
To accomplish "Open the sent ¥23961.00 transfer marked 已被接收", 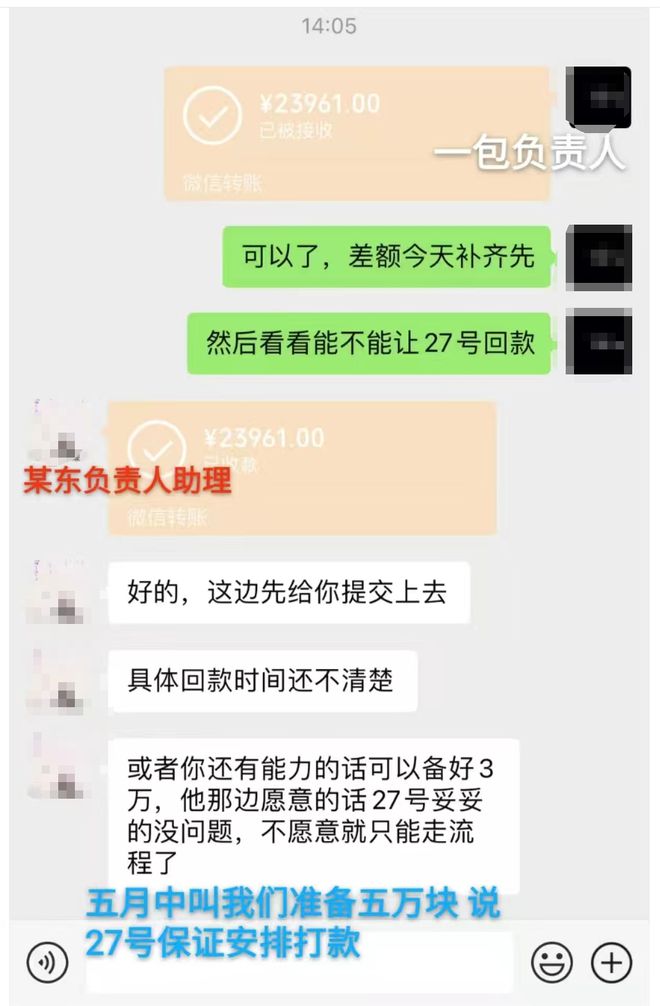I will 357,134.
